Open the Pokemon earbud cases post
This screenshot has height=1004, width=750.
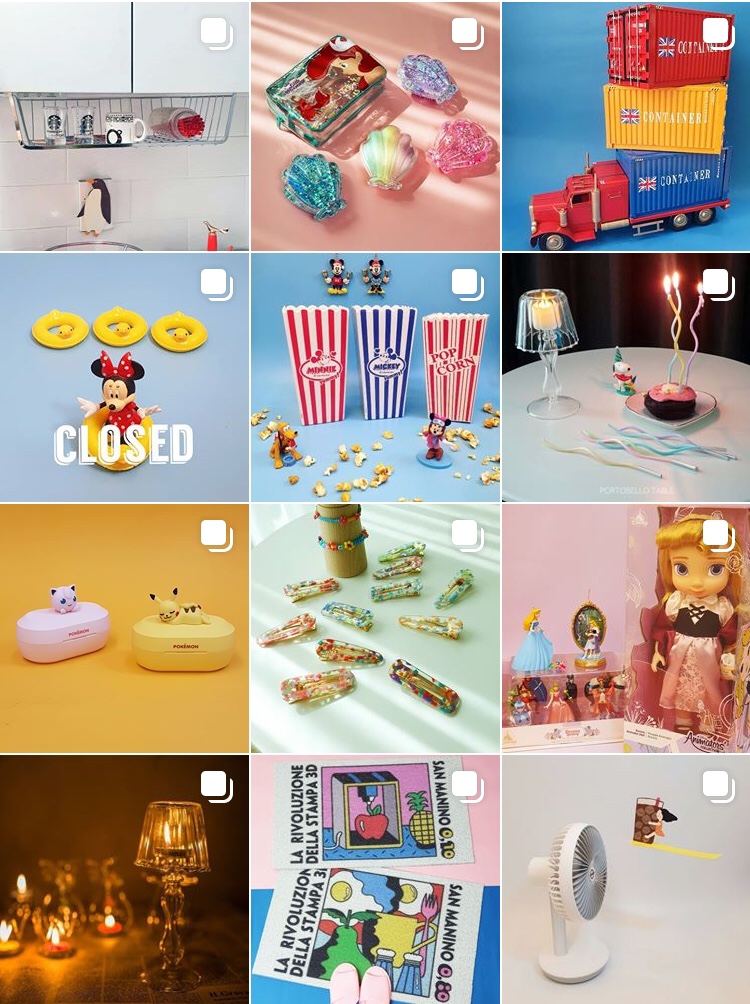click(124, 628)
